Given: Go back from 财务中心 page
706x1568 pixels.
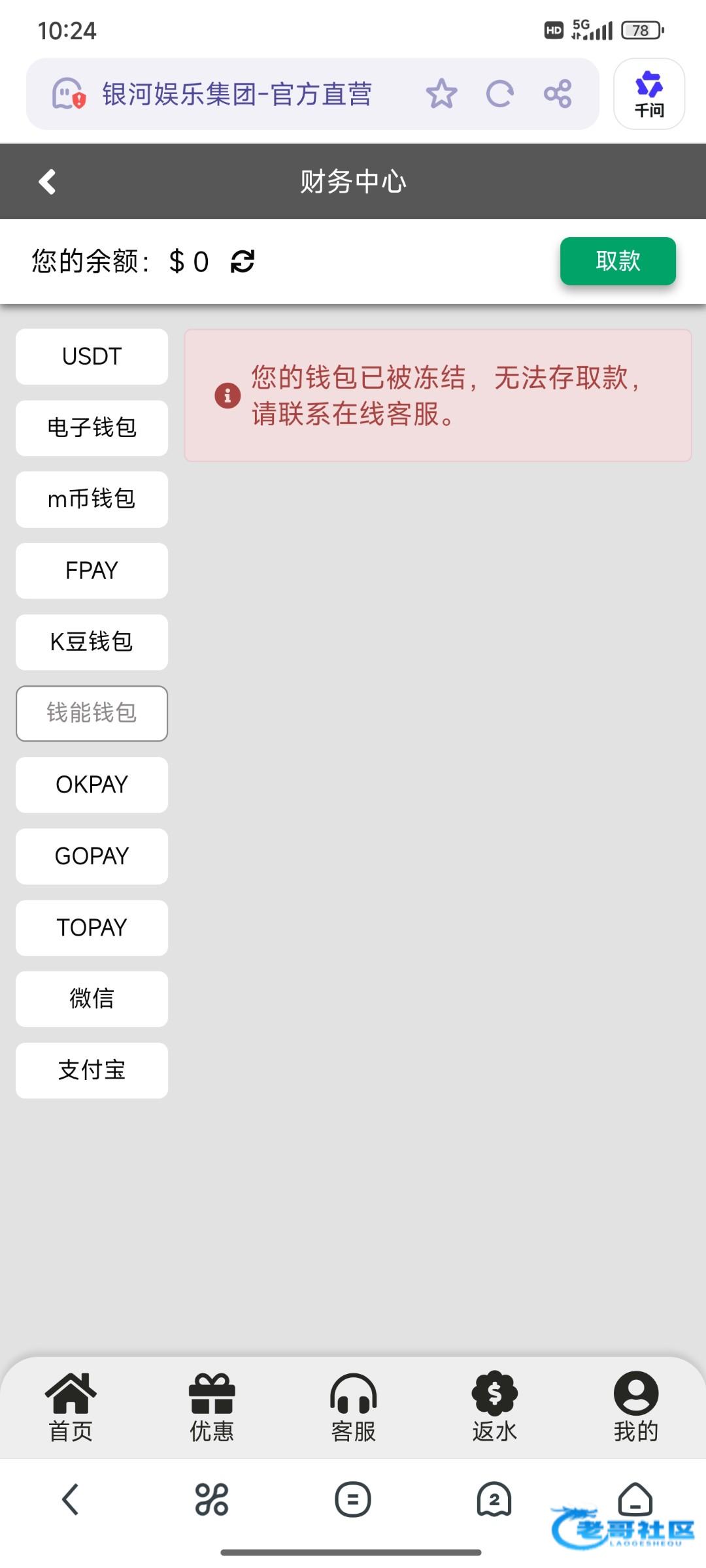Looking at the screenshot, I should 47,182.
